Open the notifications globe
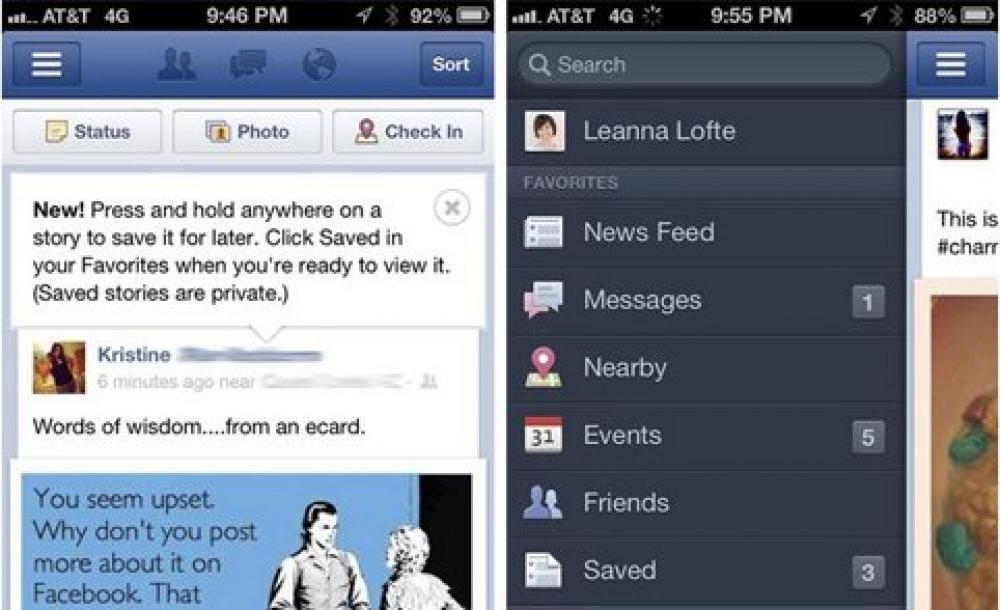Image resolution: width=1000 pixels, height=610 pixels. (318, 65)
